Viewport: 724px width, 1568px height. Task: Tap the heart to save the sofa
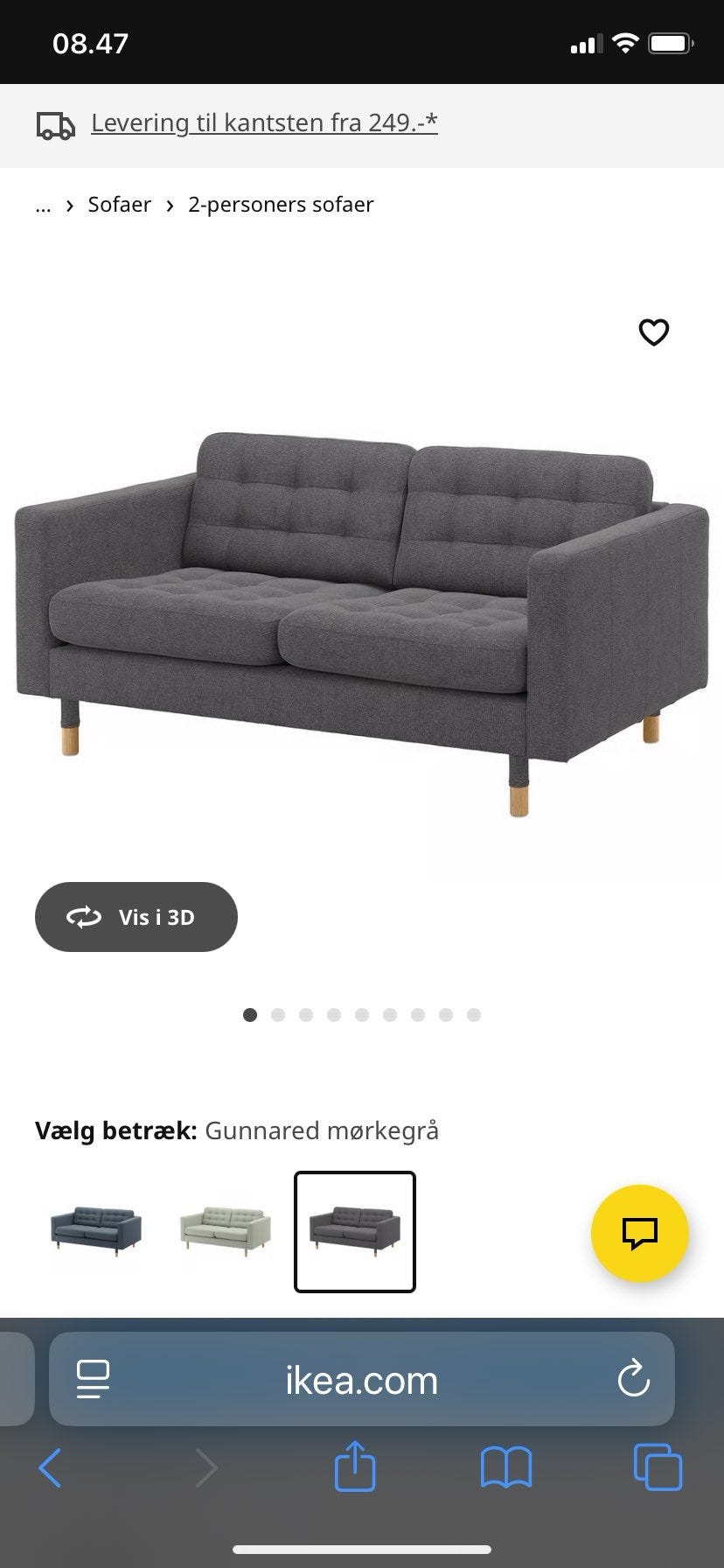coord(654,332)
